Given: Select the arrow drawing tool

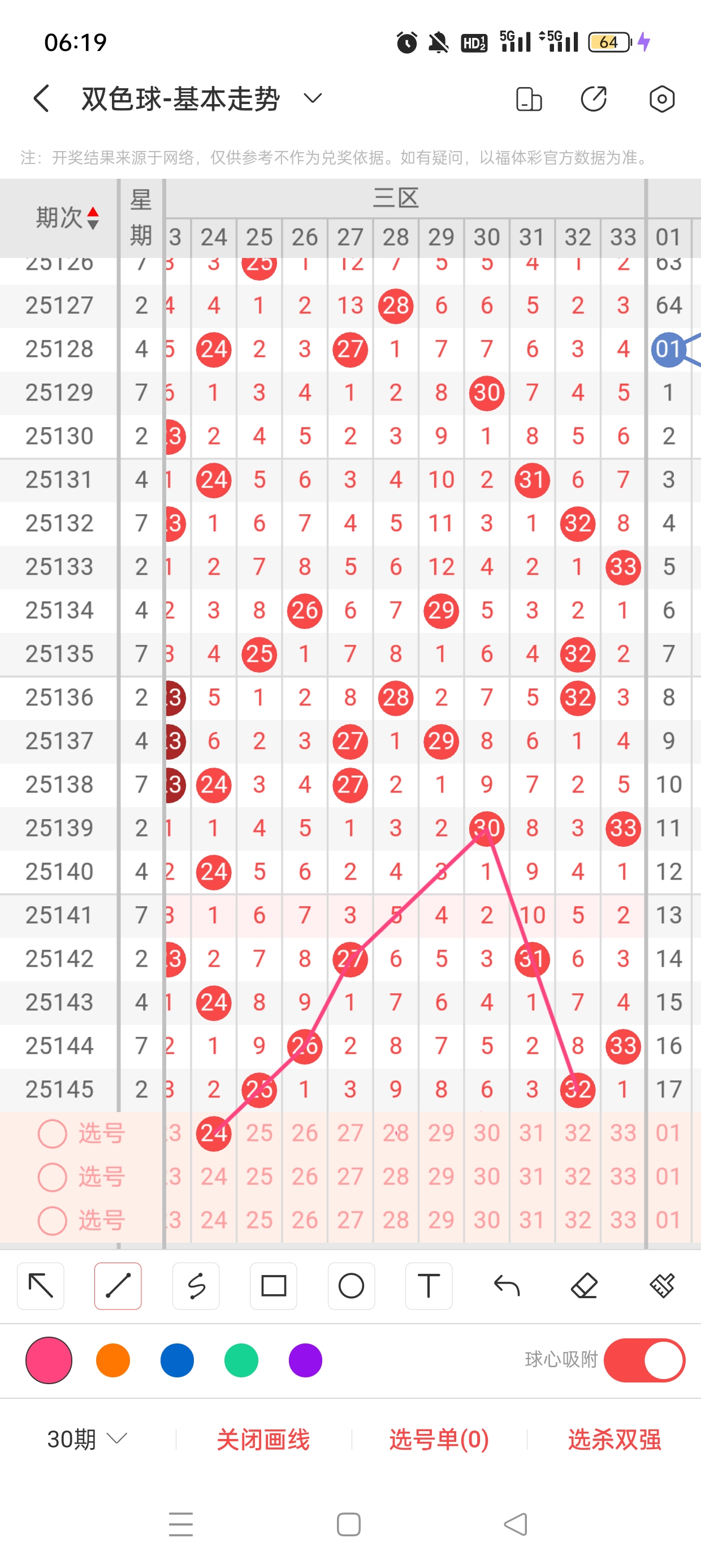Looking at the screenshot, I should pos(41,1286).
